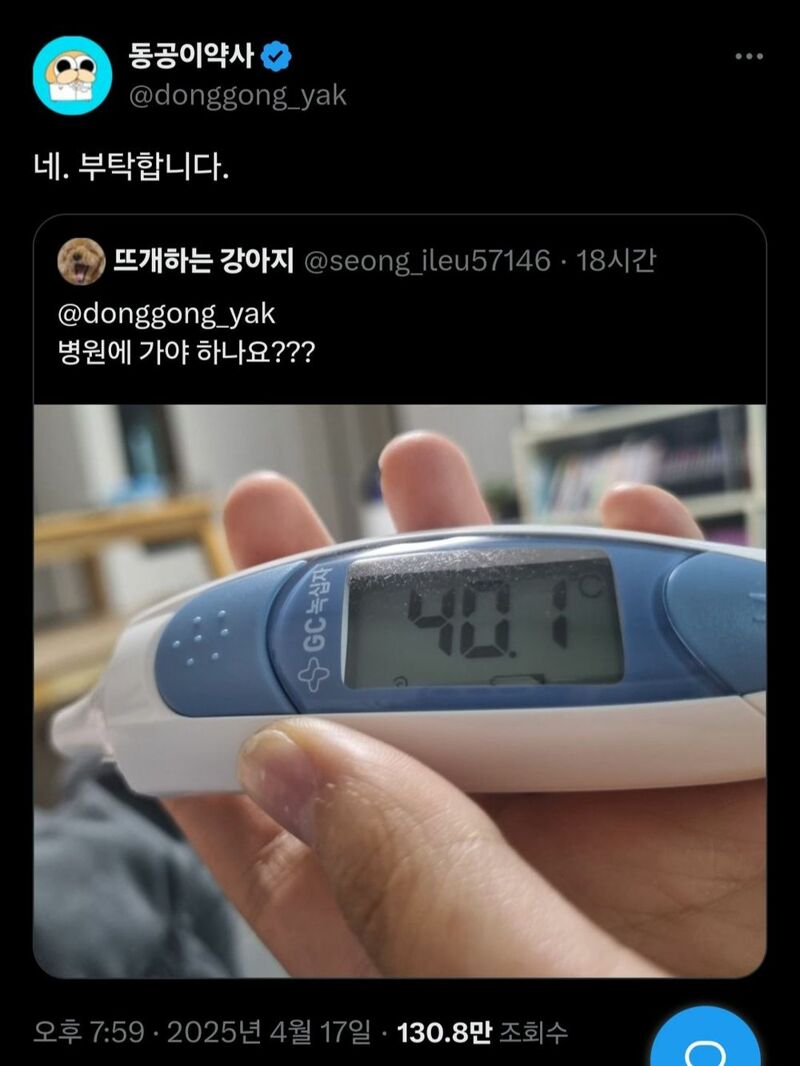View the thermometer photo full screen
This screenshot has height=1066, width=800.
pos(400,690)
